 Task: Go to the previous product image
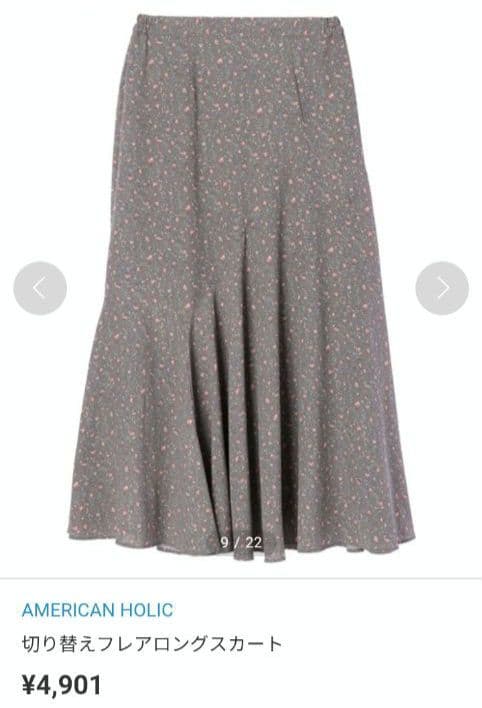[x=40, y=288]
